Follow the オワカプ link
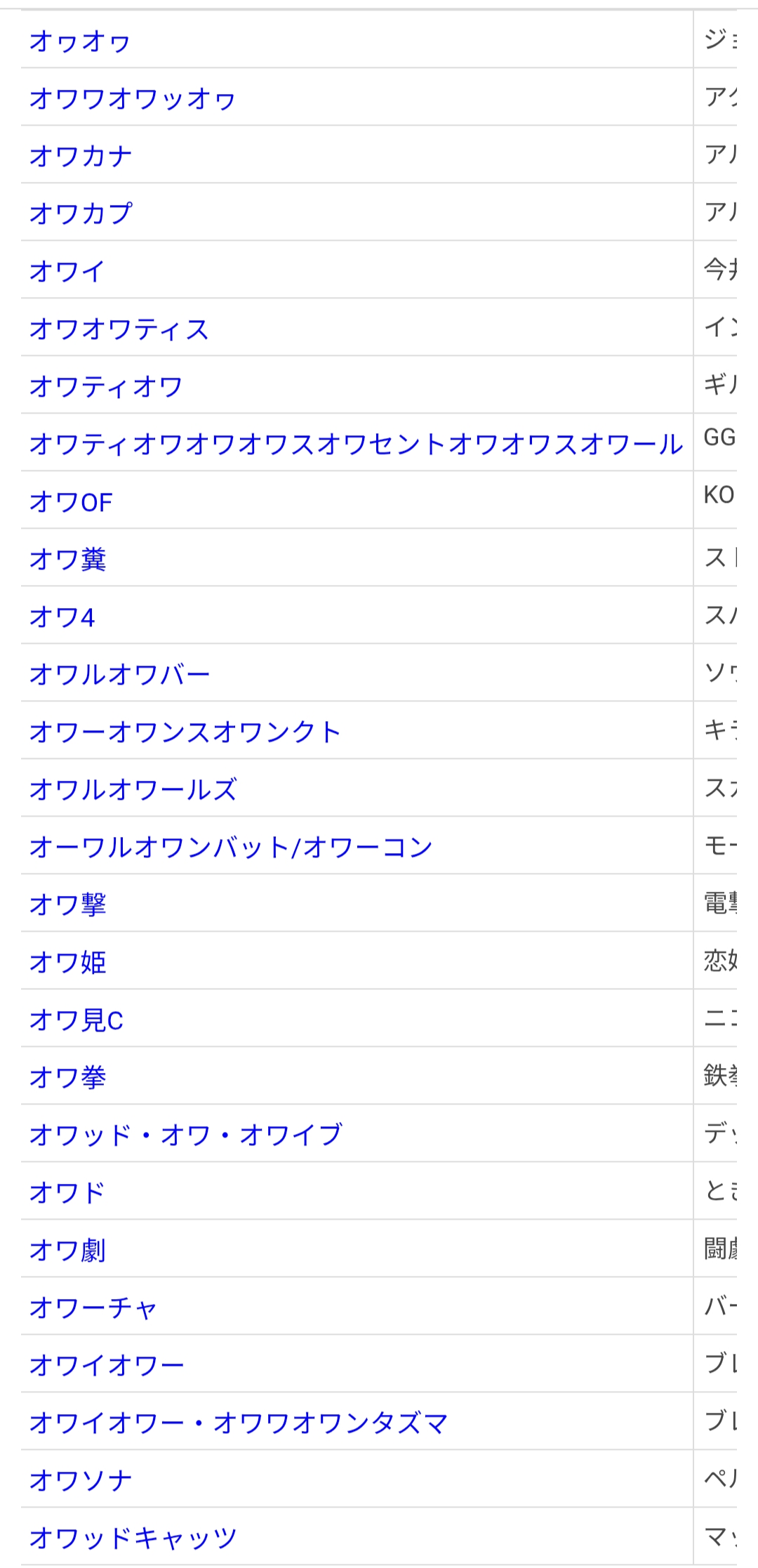The height and width of the screenshot is (1568, 758). 81,214
